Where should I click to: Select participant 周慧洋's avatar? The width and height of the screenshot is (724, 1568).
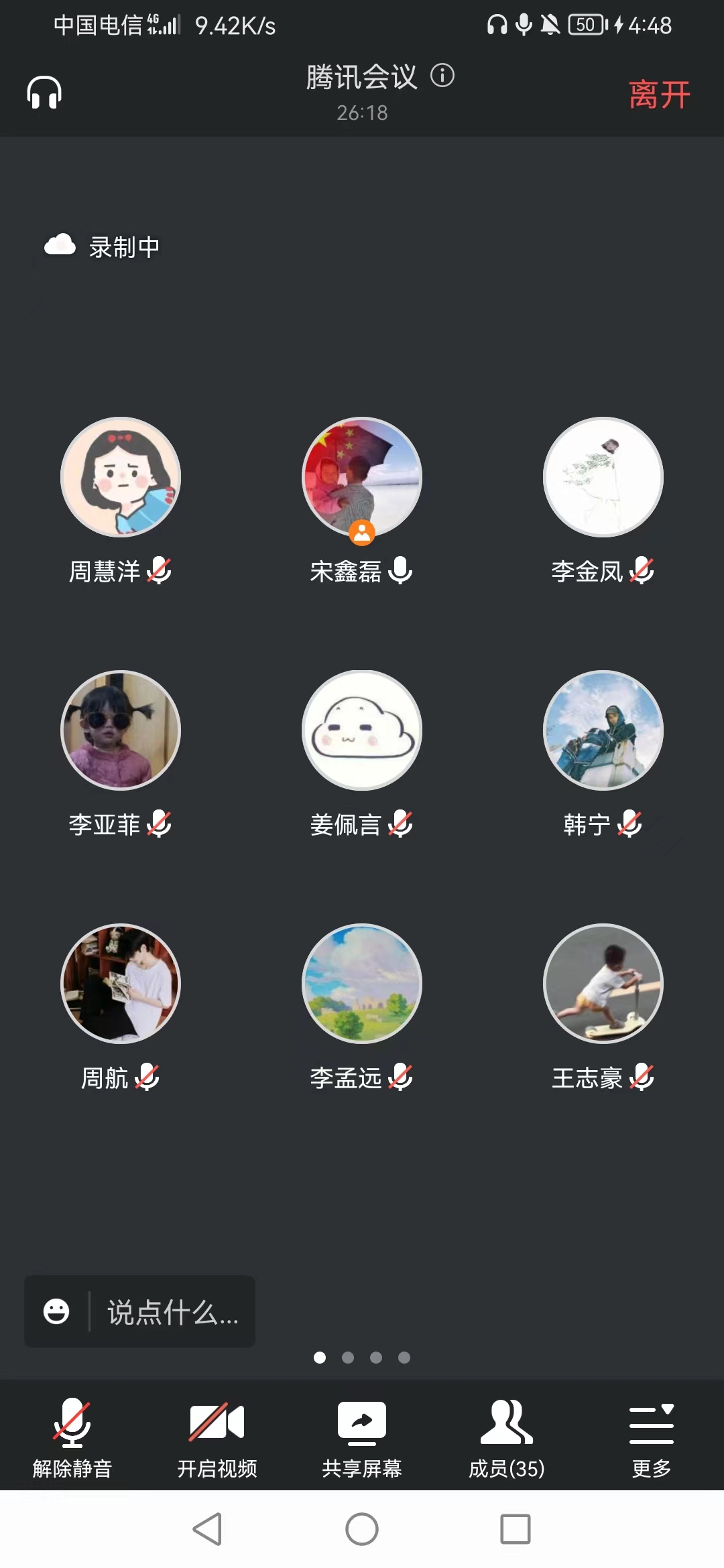(121, 477)
